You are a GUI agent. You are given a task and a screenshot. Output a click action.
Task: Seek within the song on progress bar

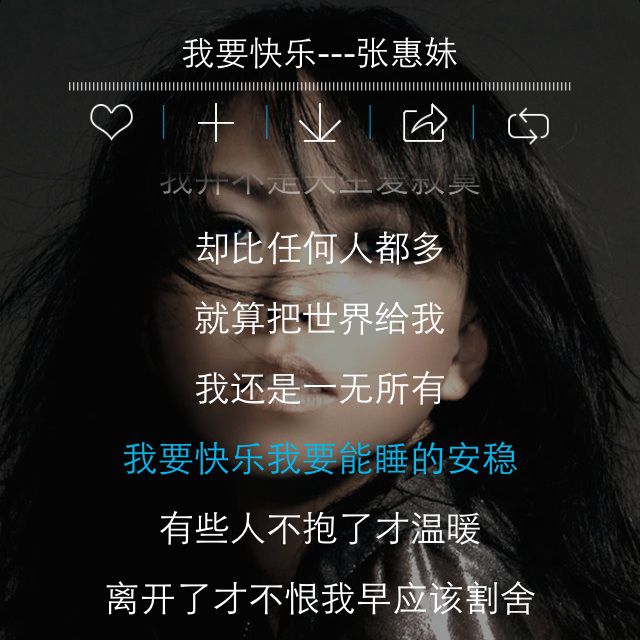coord(320,87)
